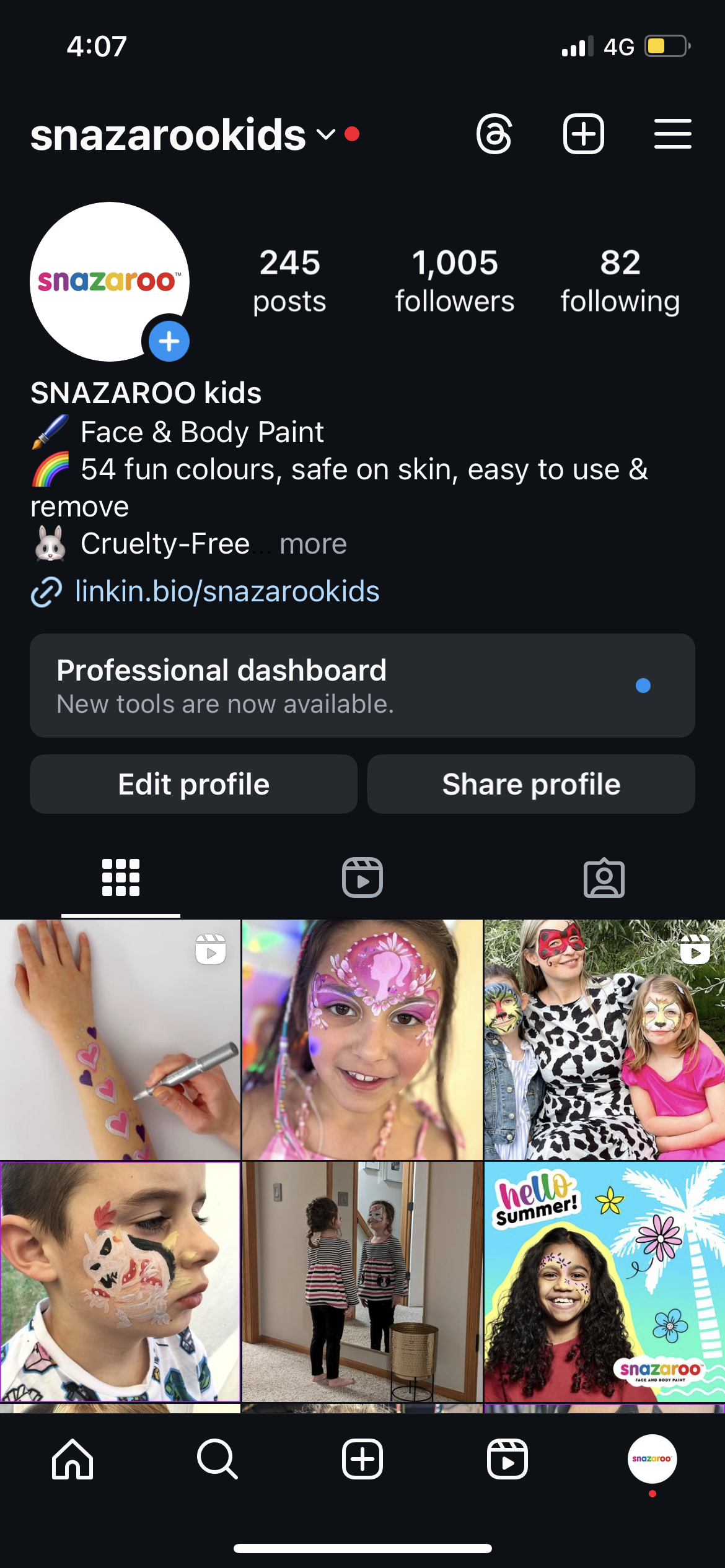Open Search in bottom navigation

coord(217,1459)
